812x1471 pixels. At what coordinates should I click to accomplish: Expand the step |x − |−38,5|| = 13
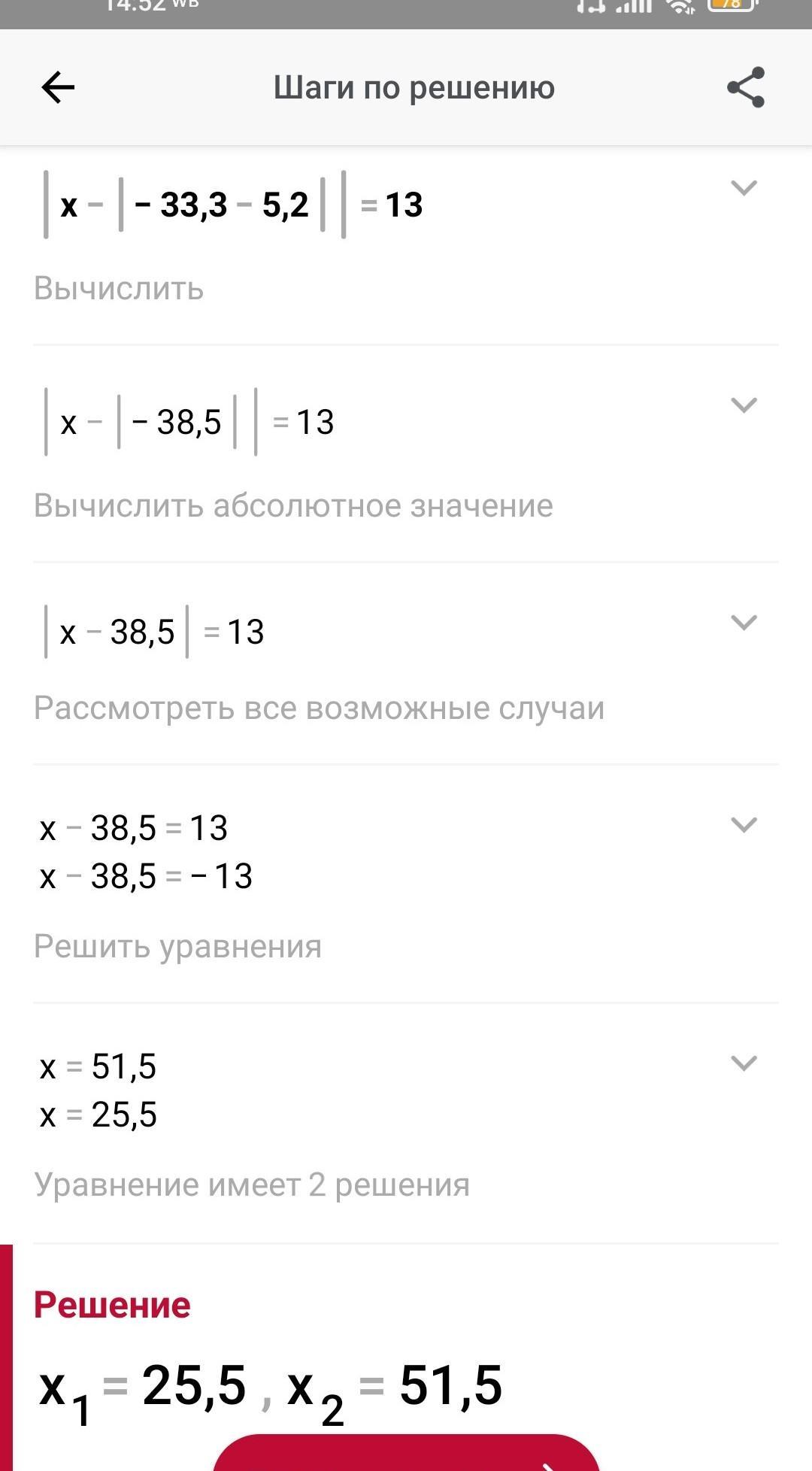[744, 405]
